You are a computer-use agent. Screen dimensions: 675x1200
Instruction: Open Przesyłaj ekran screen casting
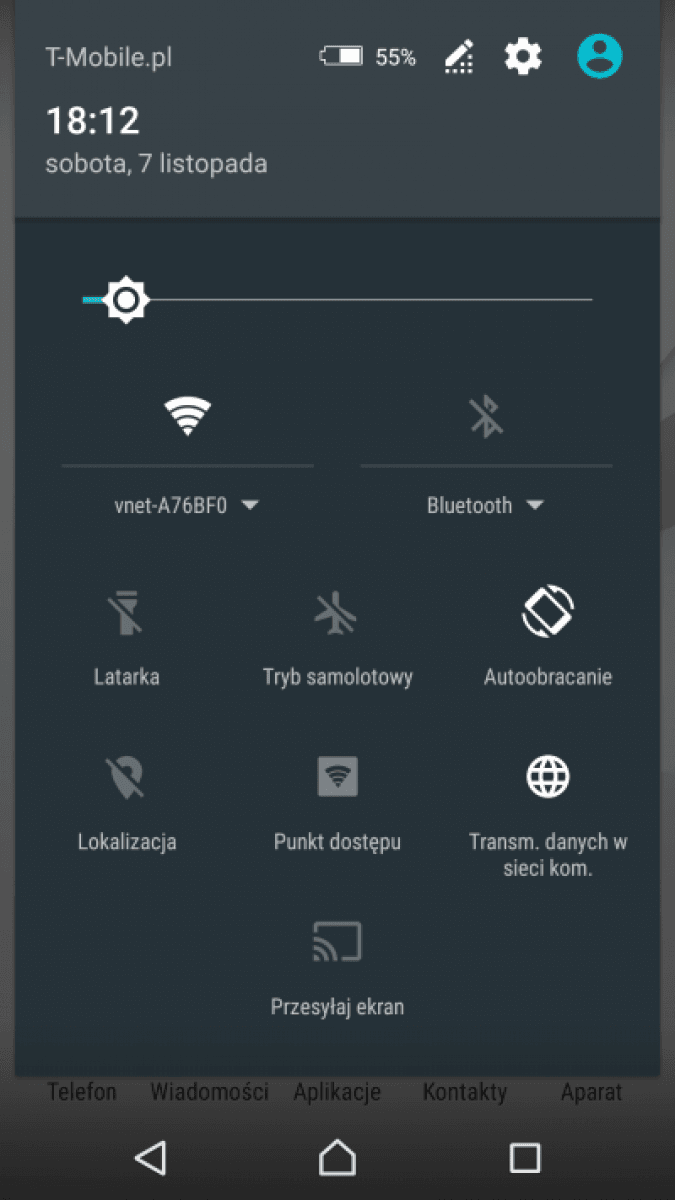point(337,942)
